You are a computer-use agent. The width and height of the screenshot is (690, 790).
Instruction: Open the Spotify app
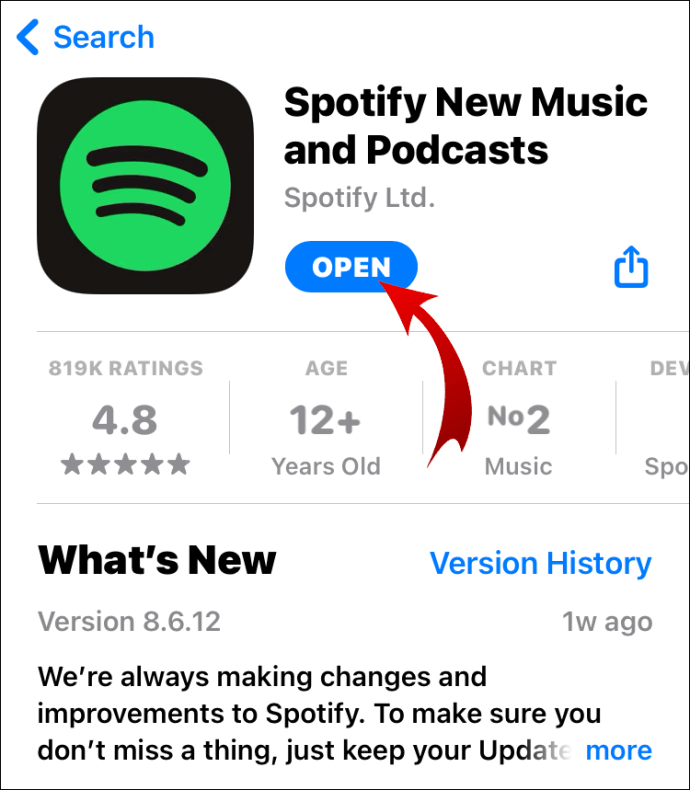[351, 268]
